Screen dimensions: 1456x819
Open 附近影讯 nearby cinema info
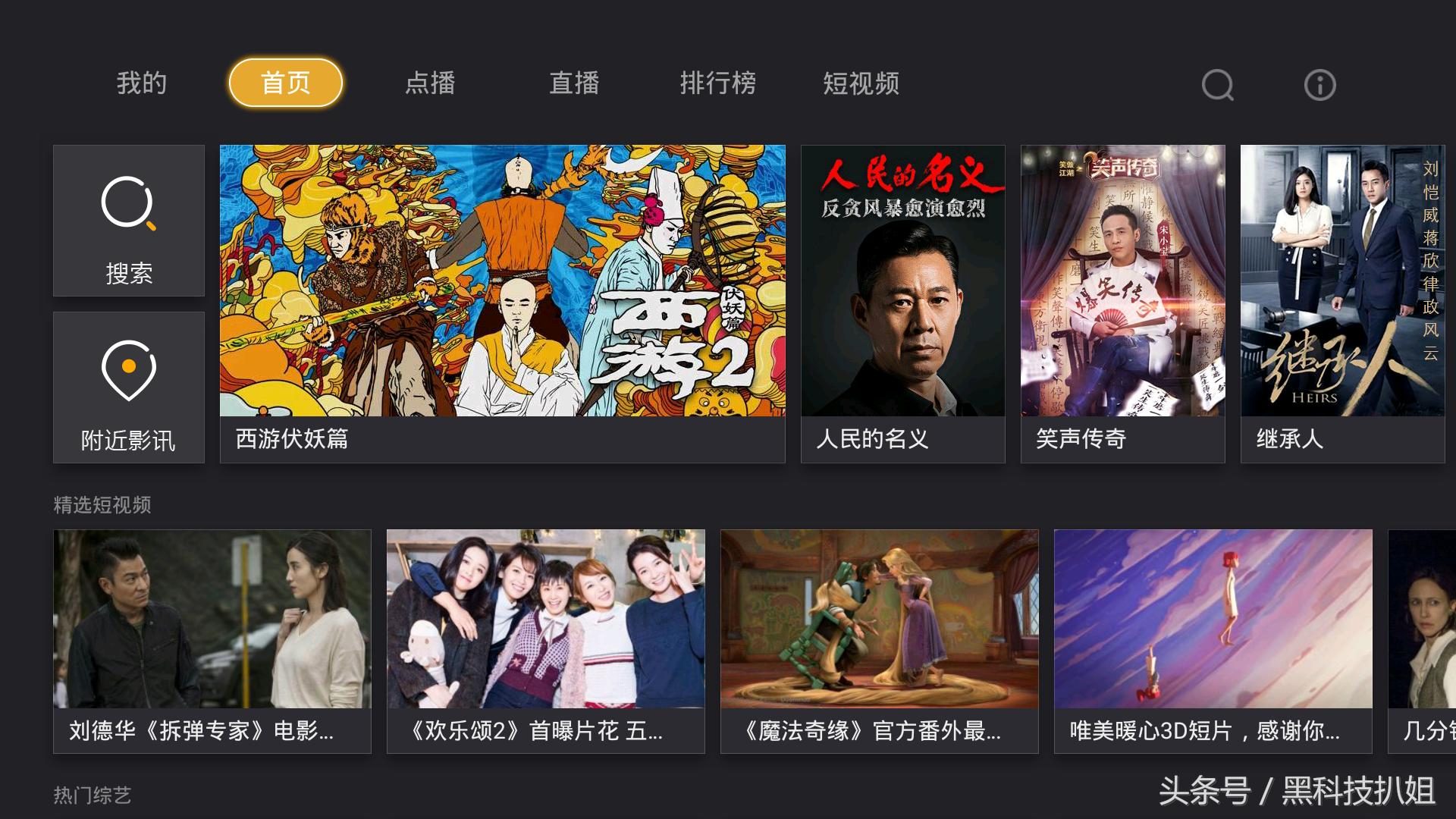click(129, 388)
